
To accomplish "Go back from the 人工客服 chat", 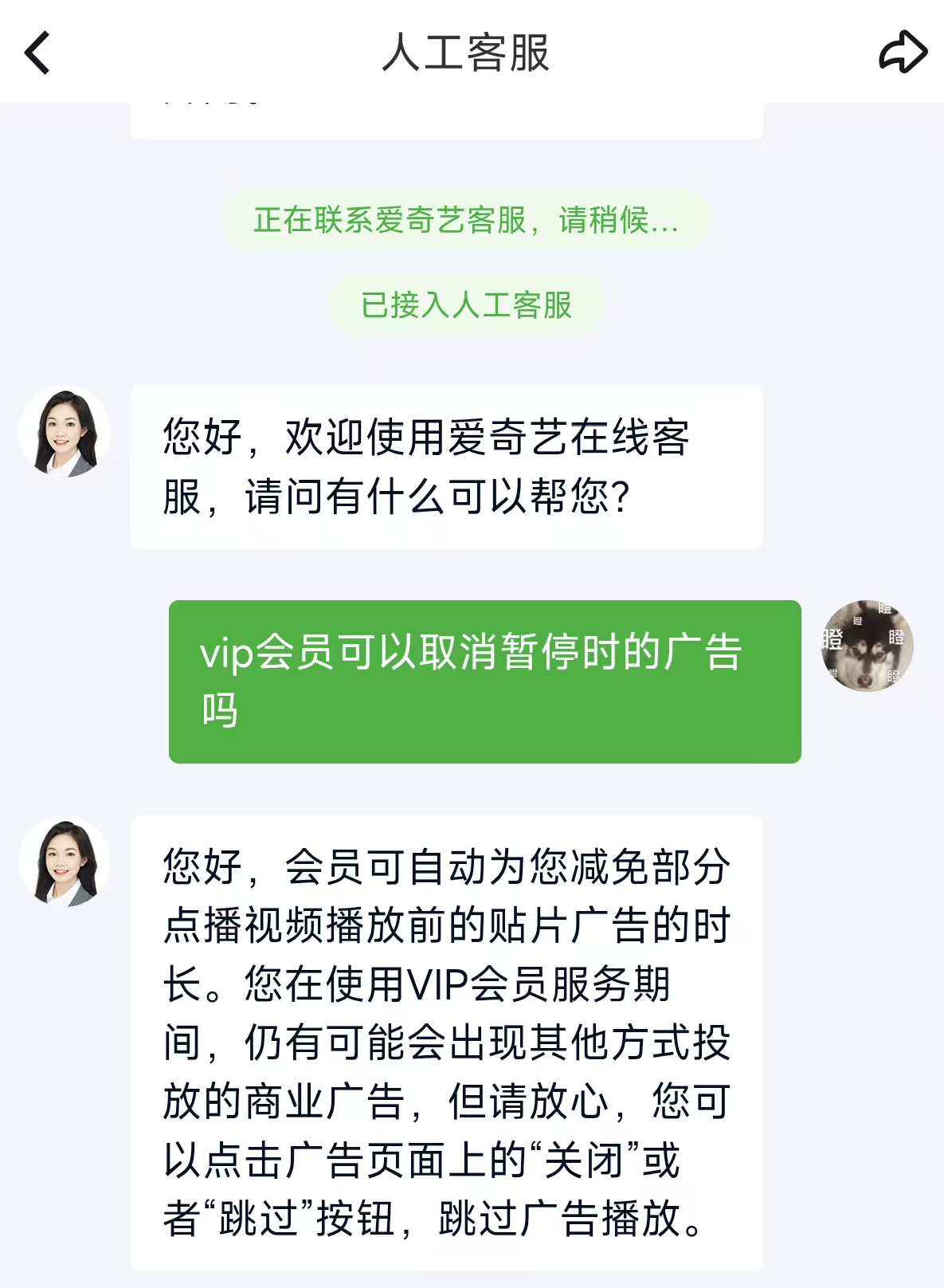I will pos(37,53).
